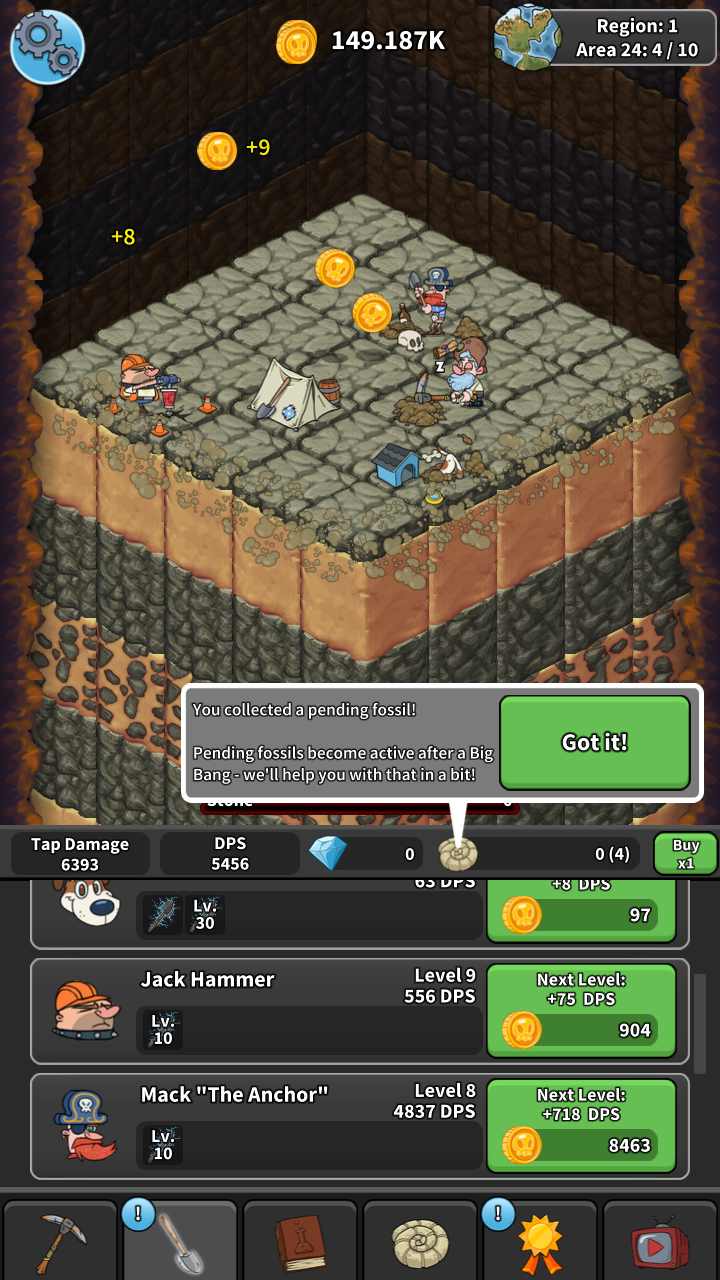This screenshot has height=1280, width=720.
Task: Switch to the pickaxe tab
Action: (60, 1241)
